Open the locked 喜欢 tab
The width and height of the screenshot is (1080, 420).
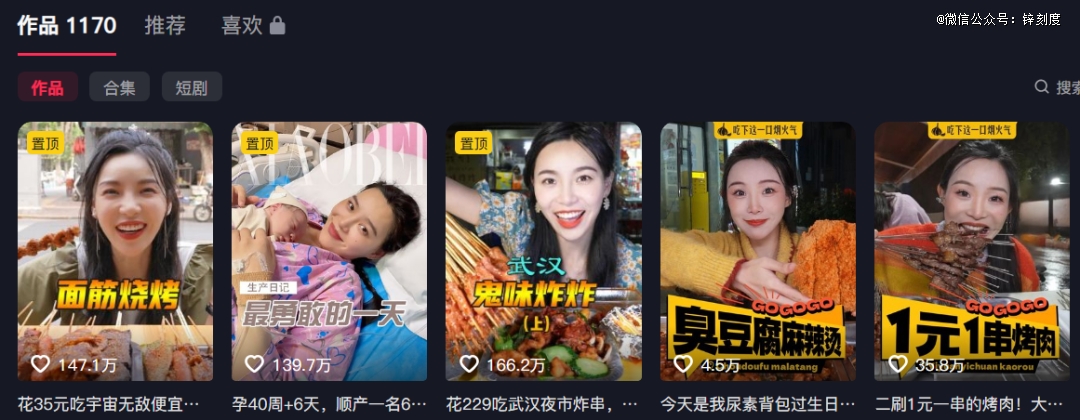point(252,26)
